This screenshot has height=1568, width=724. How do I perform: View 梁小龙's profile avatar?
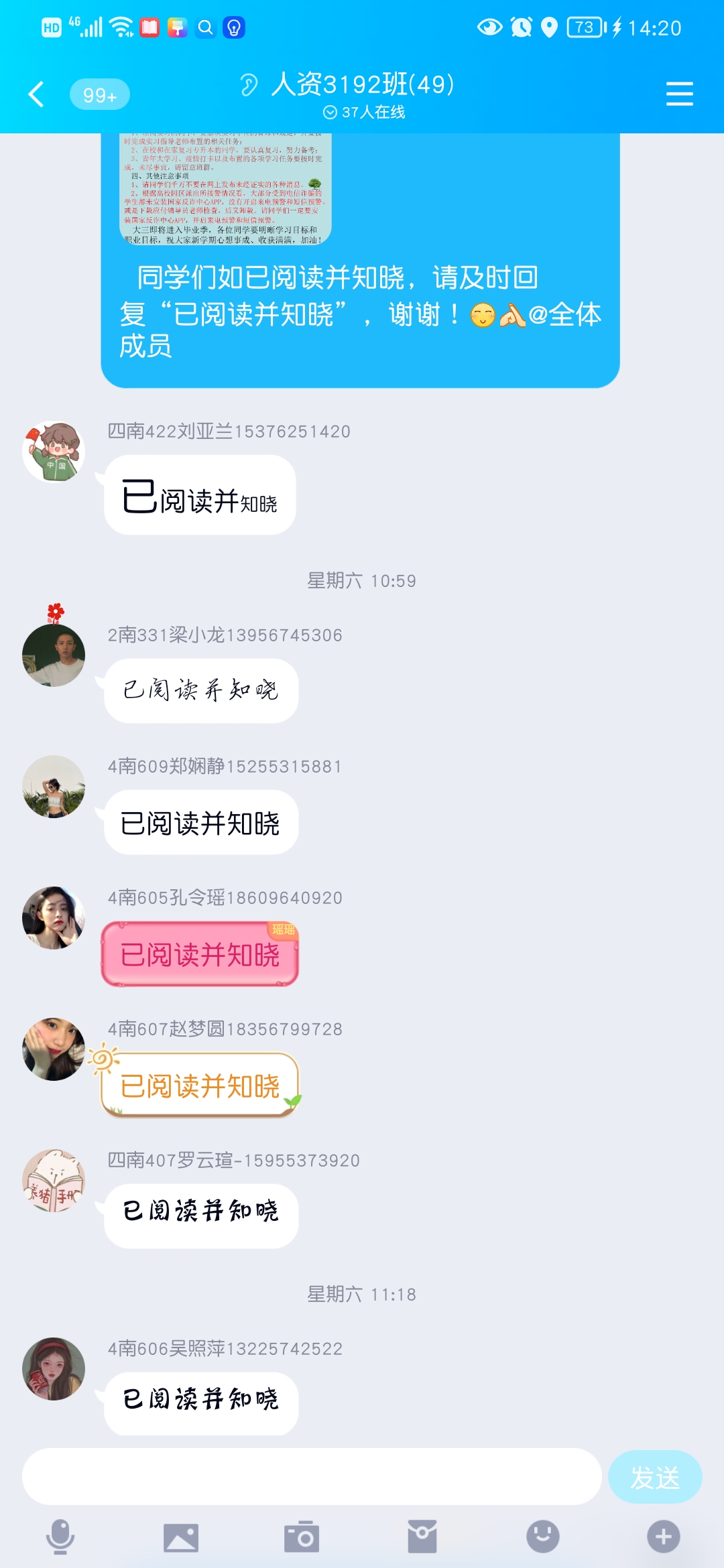tap(54, 655)
